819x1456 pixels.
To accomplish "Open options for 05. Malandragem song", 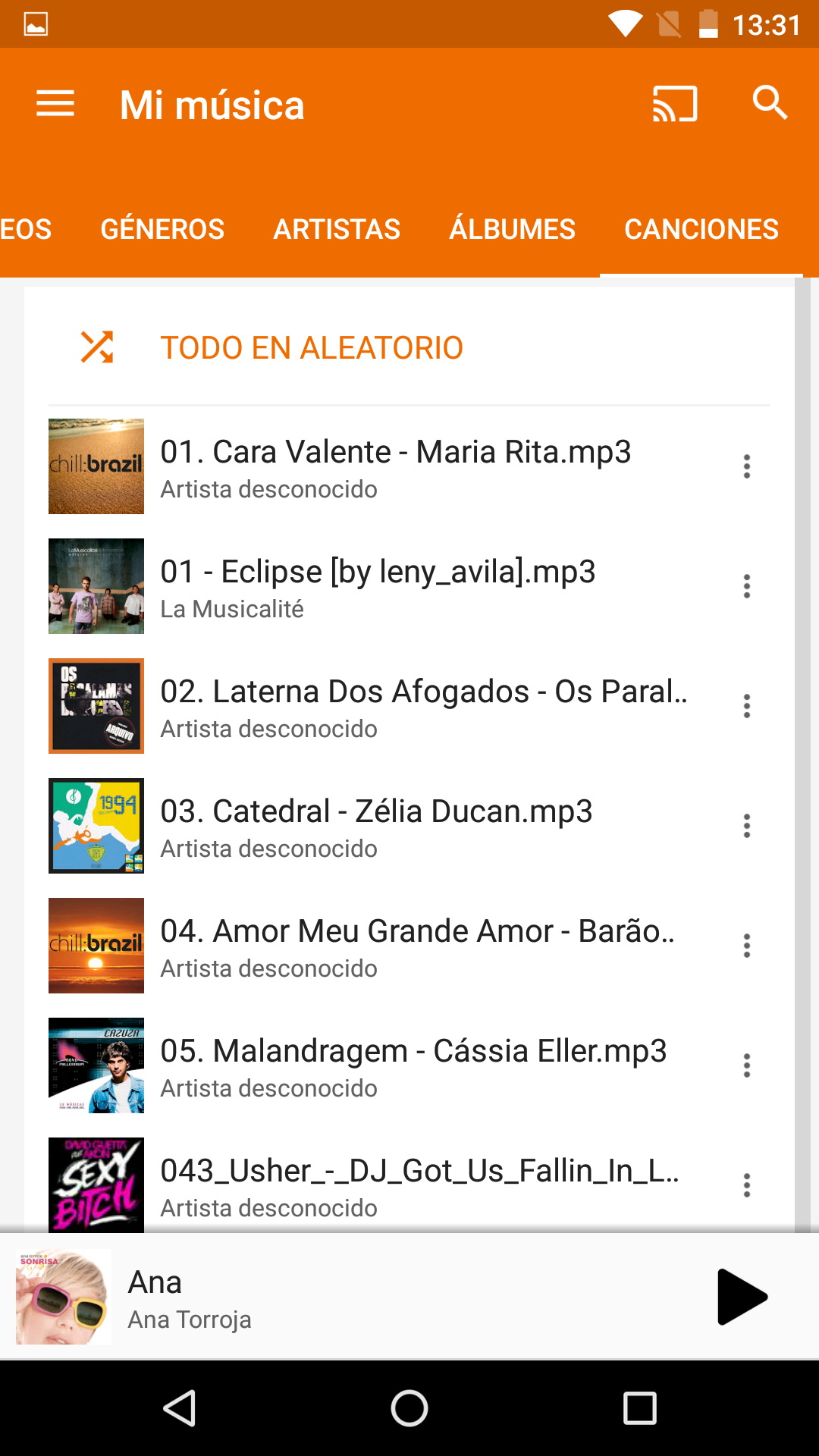I will pos(747,1065).
